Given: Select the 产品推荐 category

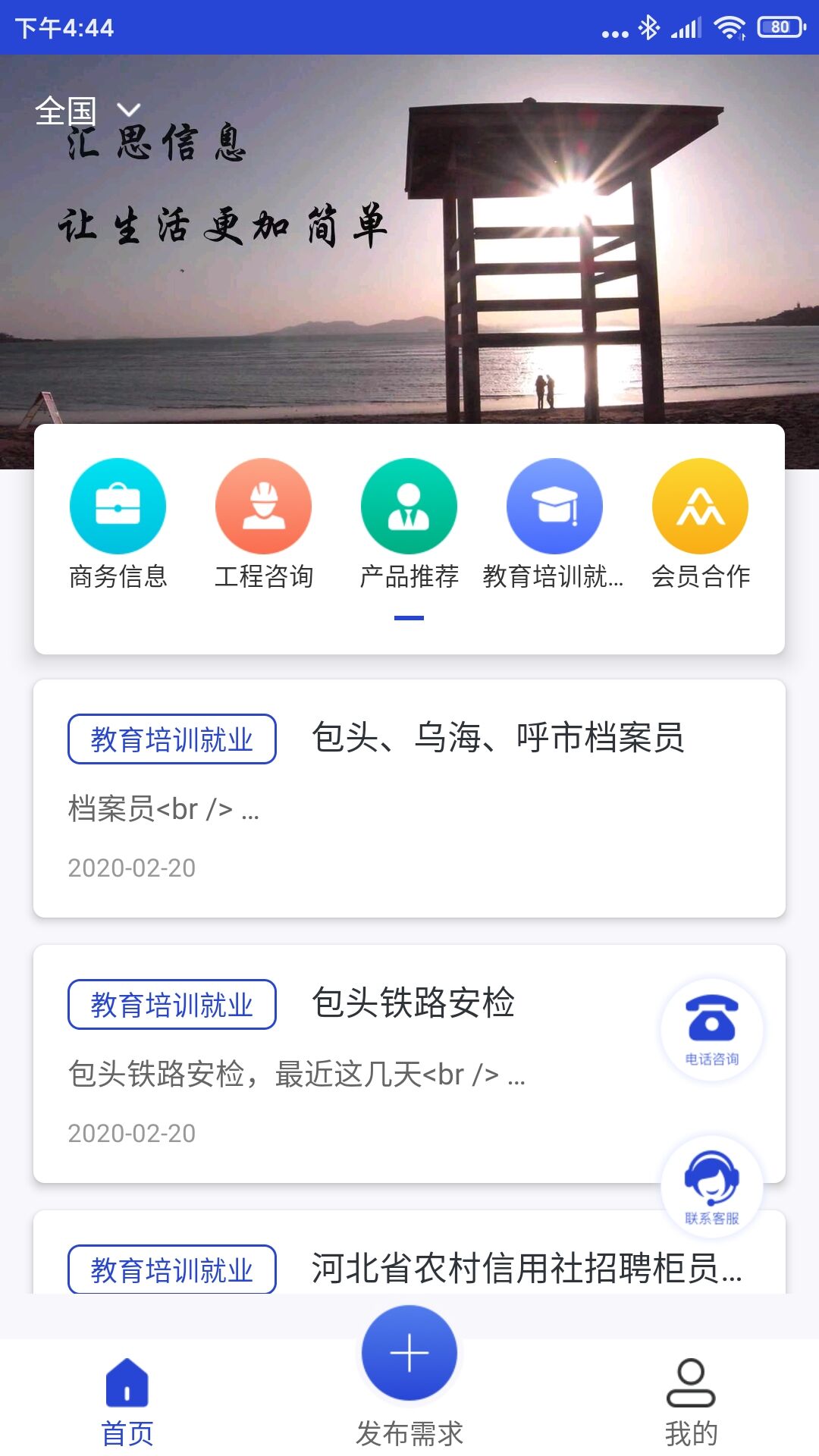Looking at the screenshot, I should click(x=409, y=523).
